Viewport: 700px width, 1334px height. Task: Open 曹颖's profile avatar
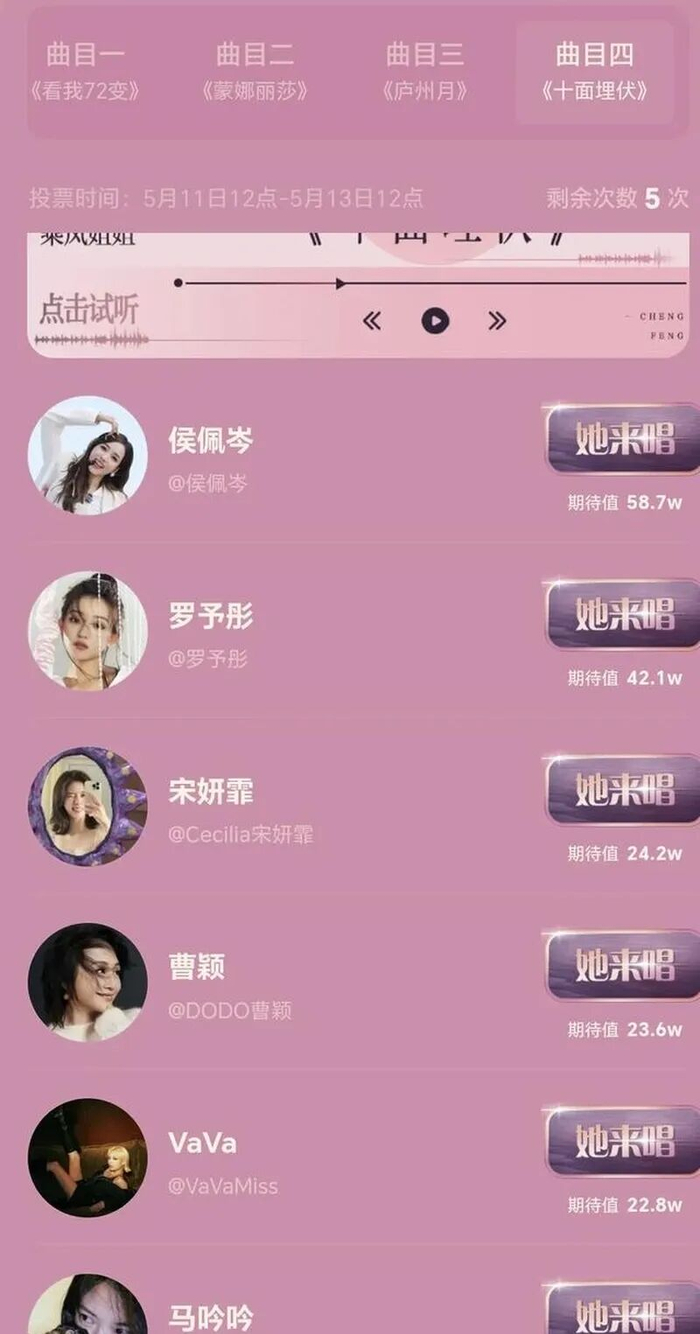(88, 982)
